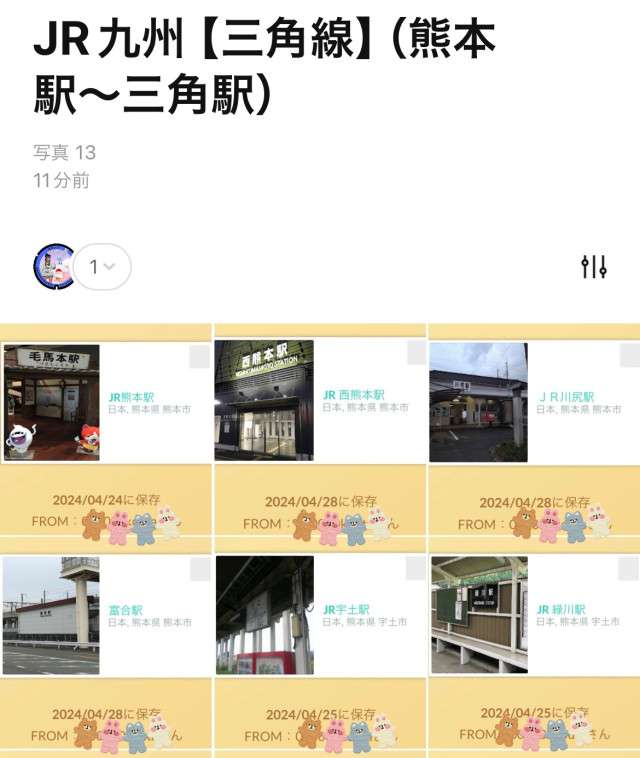The image size is (640, 758).
Task: Tick the checkbox on JR西熊本駅 card
Action: (x=415, y=355)
